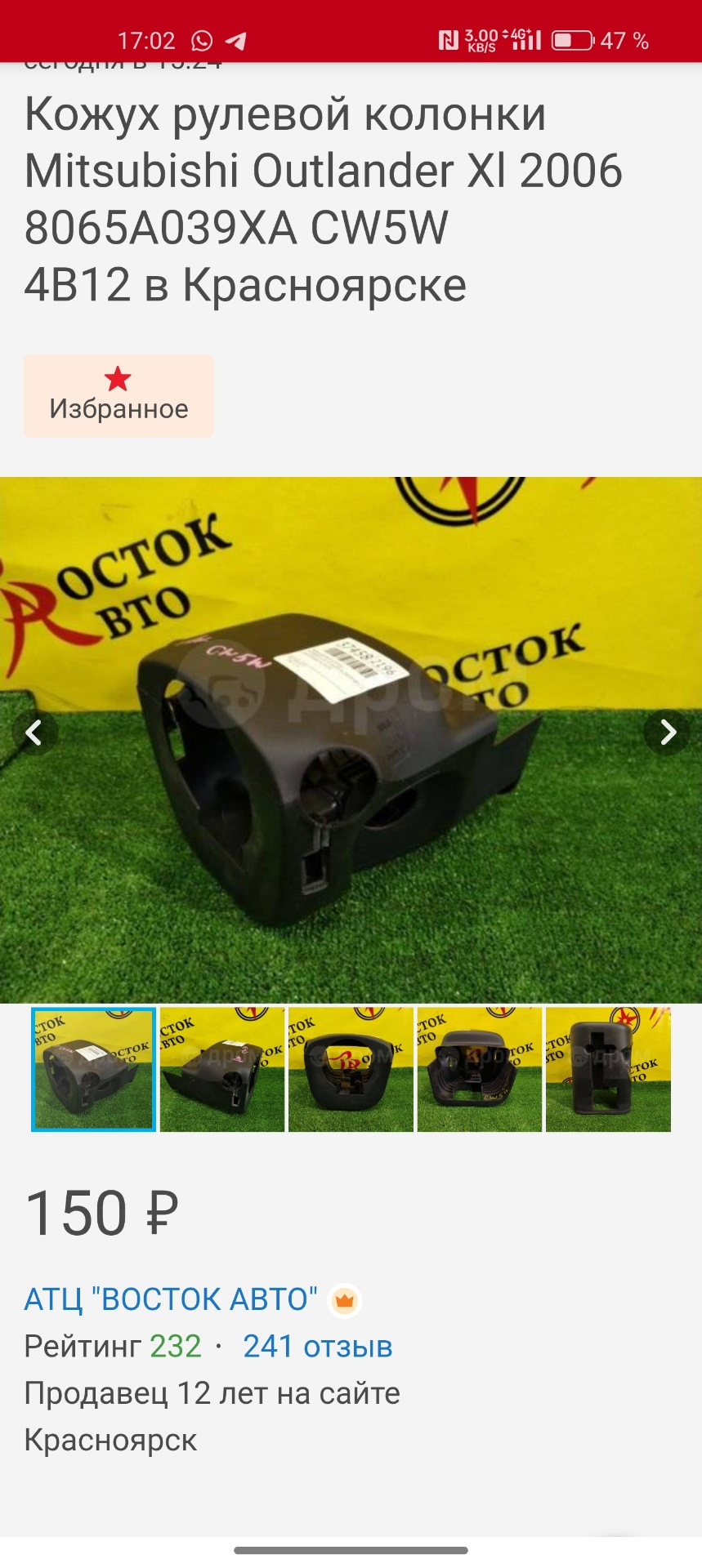Show the next photo with right arrow

(668, 733)
